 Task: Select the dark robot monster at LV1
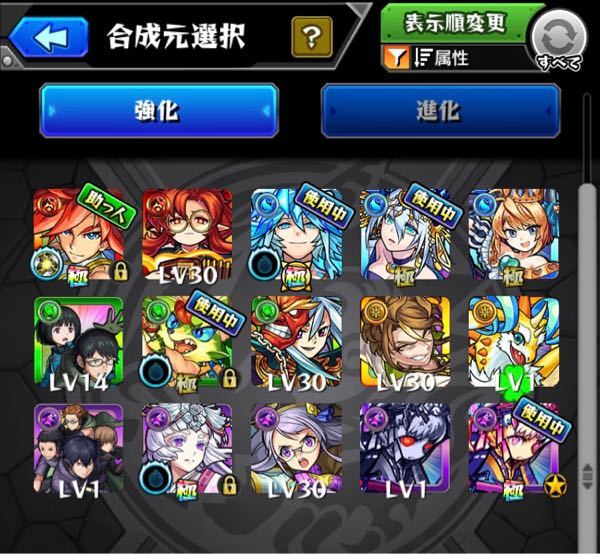403,449
